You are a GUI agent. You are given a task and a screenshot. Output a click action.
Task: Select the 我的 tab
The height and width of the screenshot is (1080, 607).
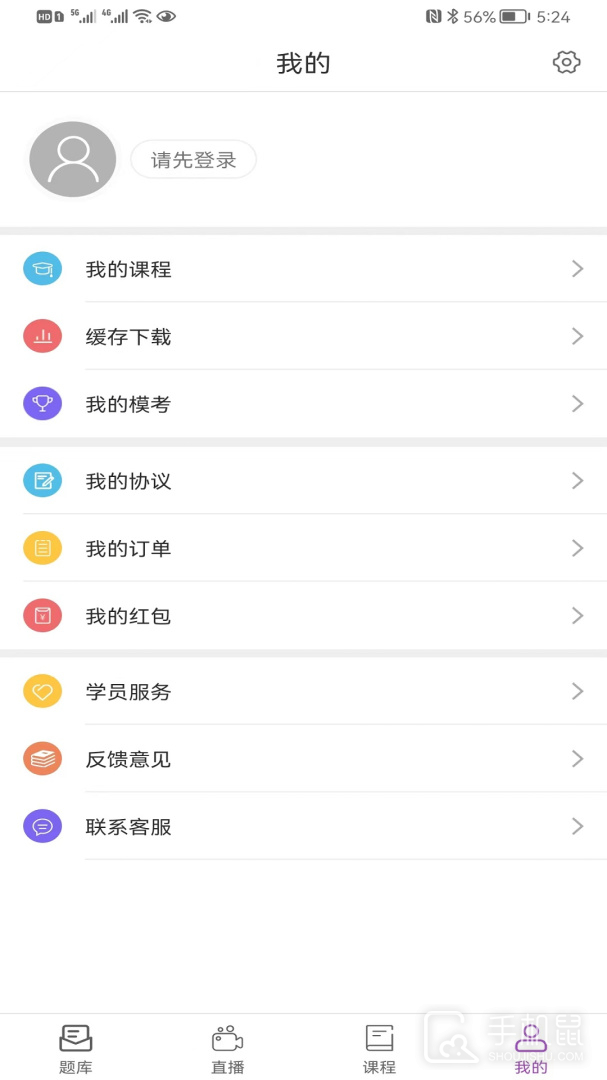(x=531, y=1048)
